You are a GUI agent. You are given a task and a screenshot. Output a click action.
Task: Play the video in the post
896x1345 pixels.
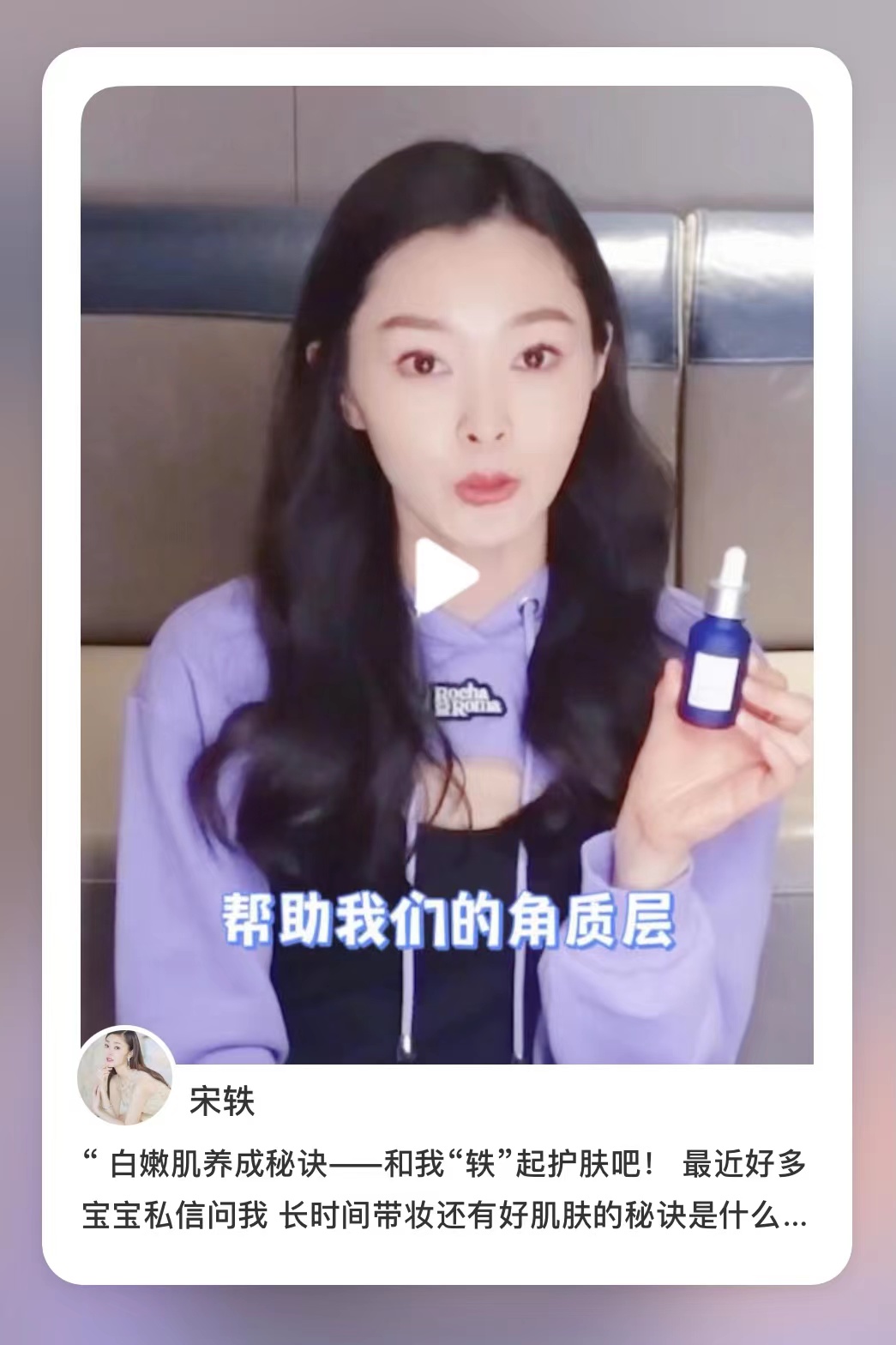(446, 576)
